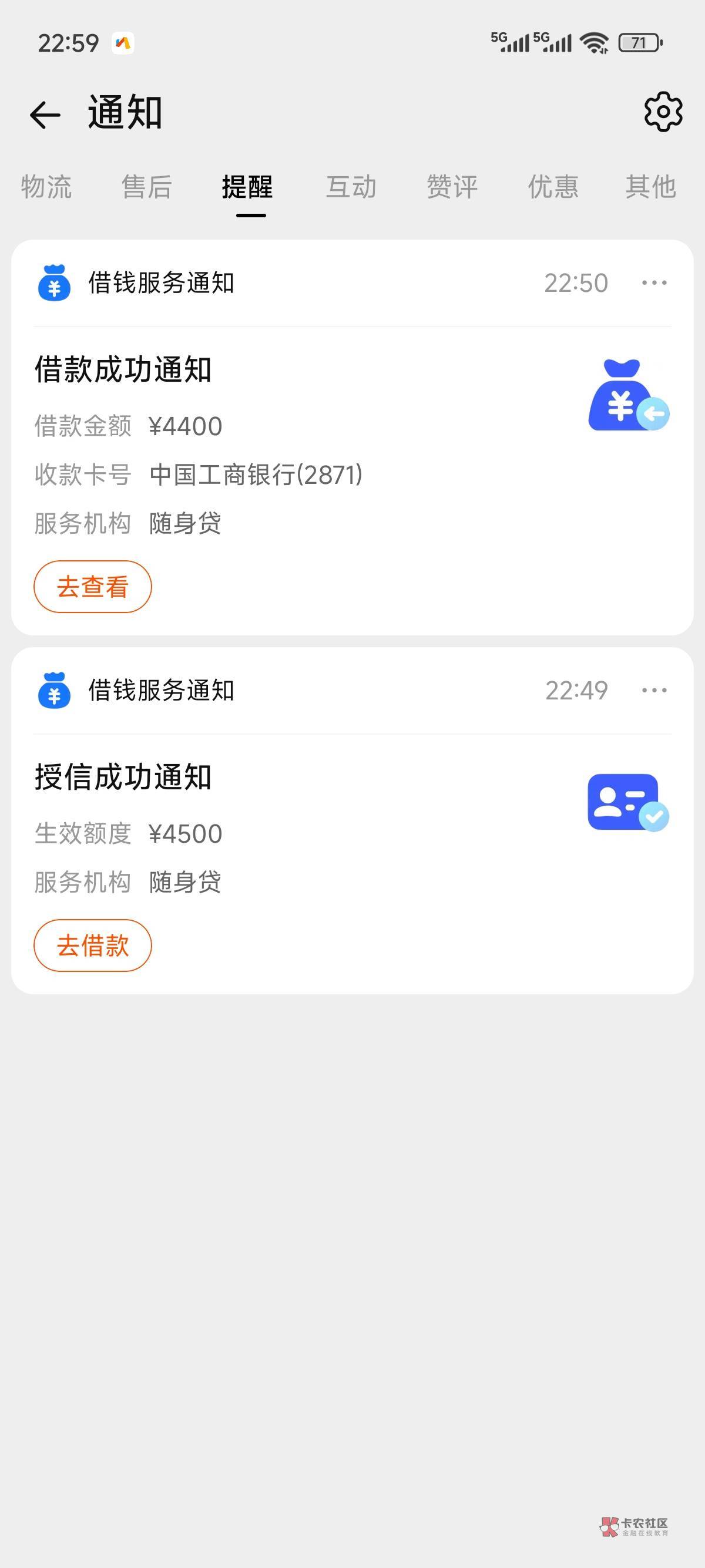The height and width of the screenshot is (1568, 705).
Task: Tap the 去借款 button
Action: (93, 945)
